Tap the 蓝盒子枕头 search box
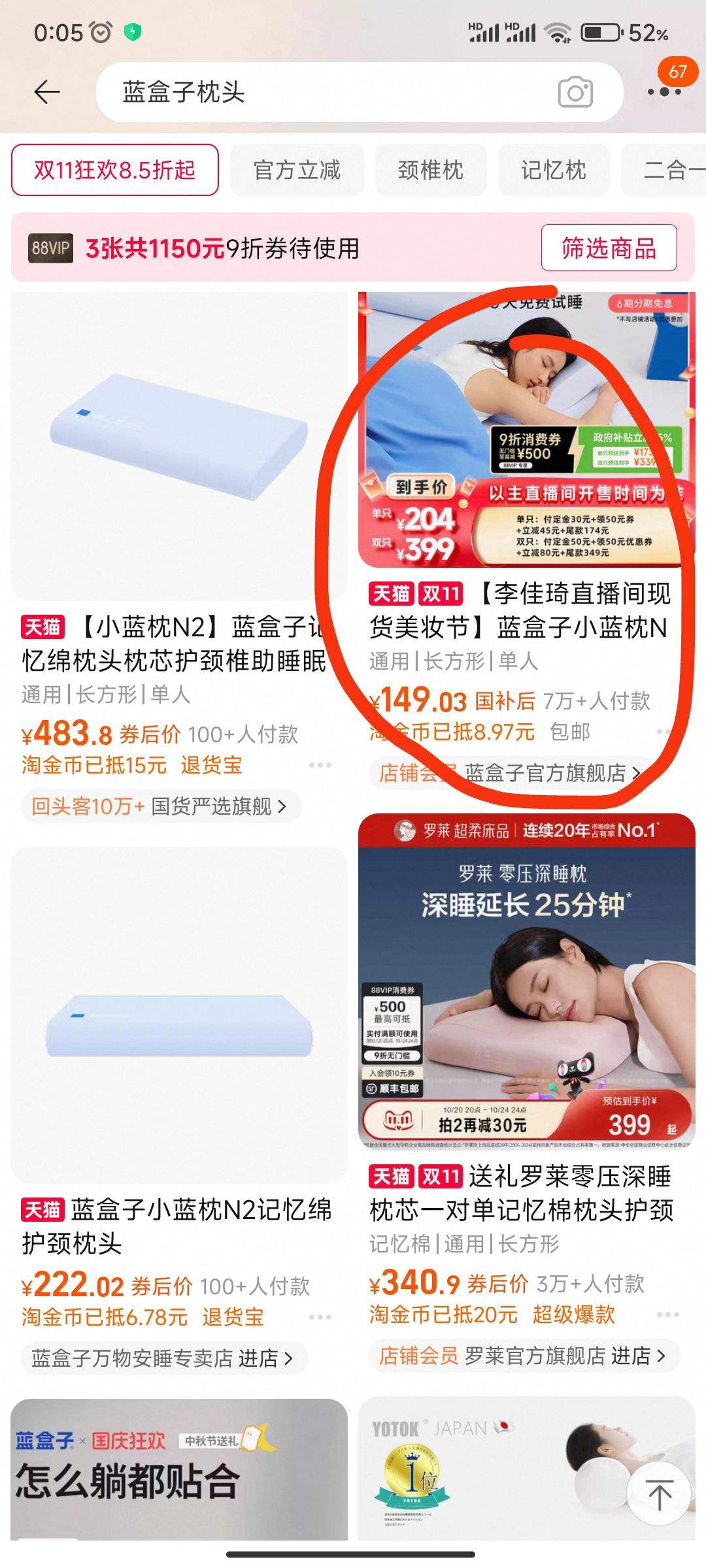The height and width of the screenshot is (1568, 706). pyautogui.click(x=314, y=92)
